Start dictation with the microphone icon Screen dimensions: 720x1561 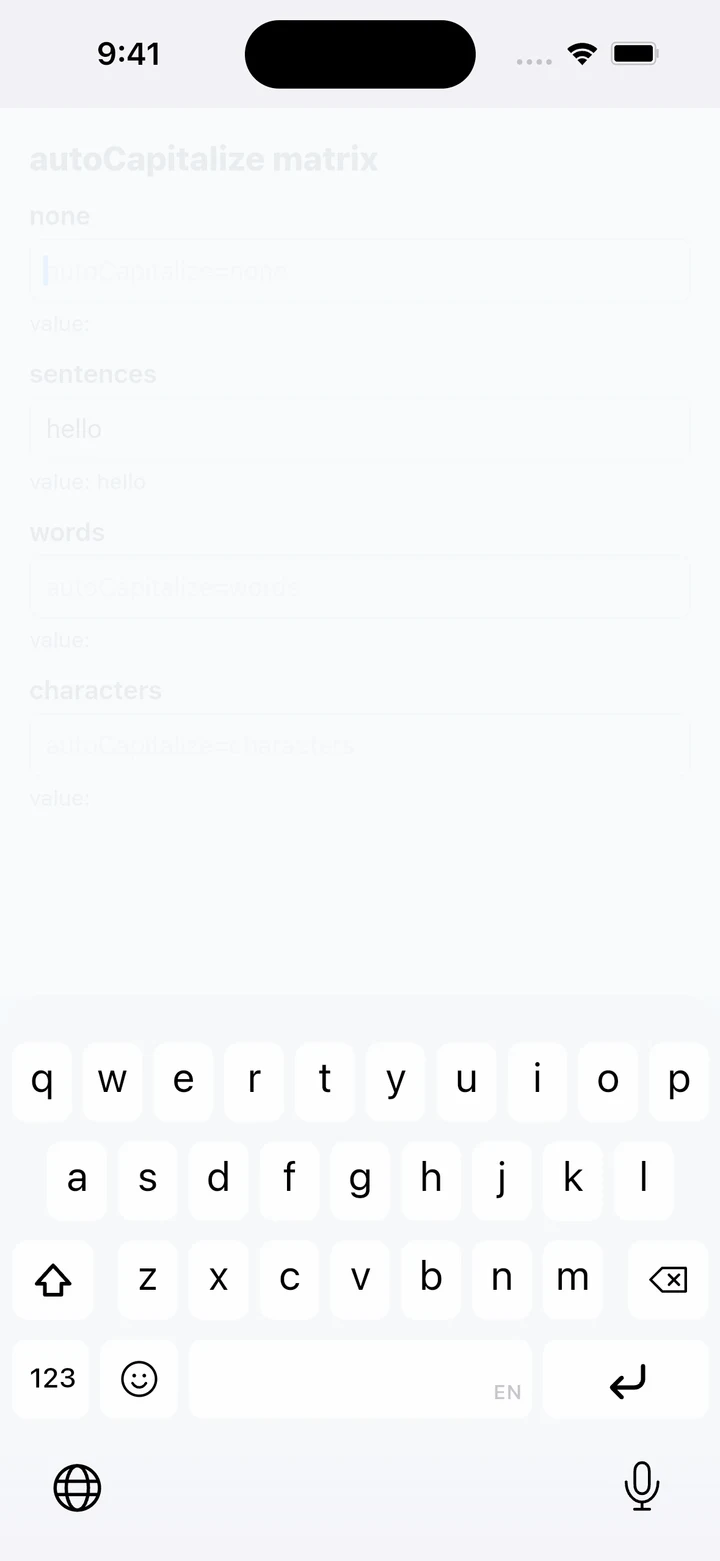[641, 1486]
